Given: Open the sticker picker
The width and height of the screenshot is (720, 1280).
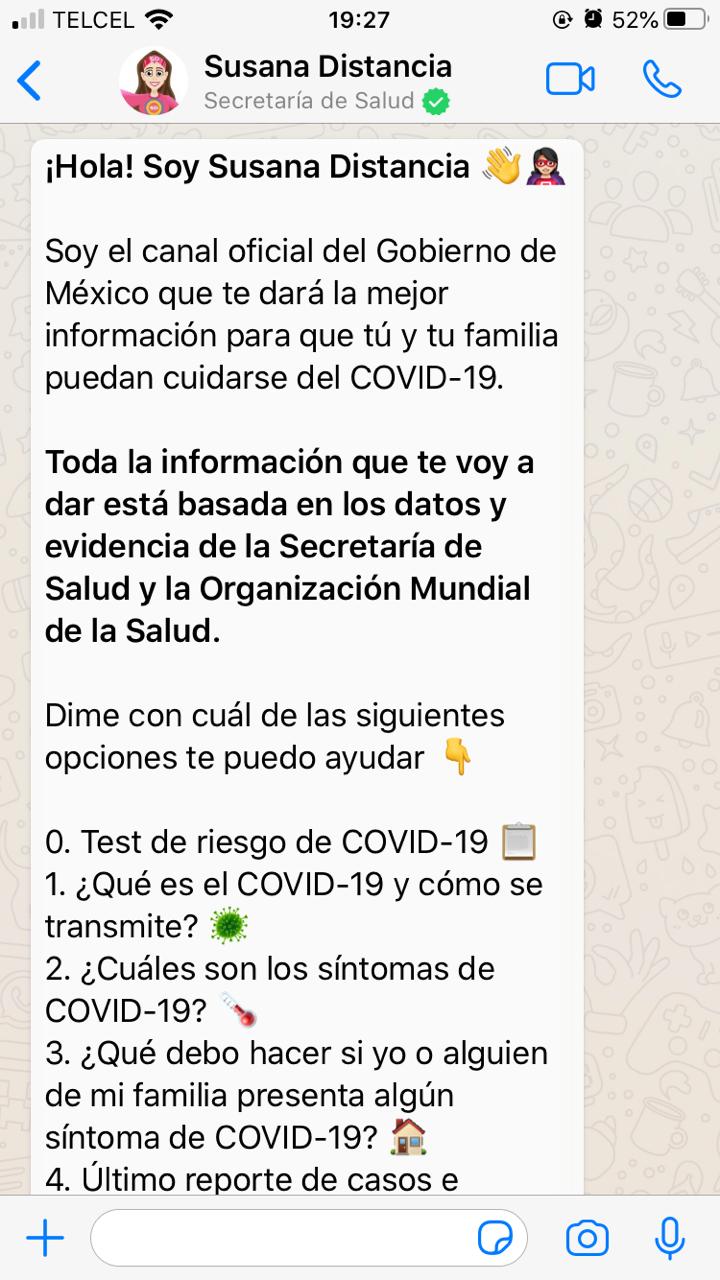Looking at the screenshot, I should [496, 1238].
